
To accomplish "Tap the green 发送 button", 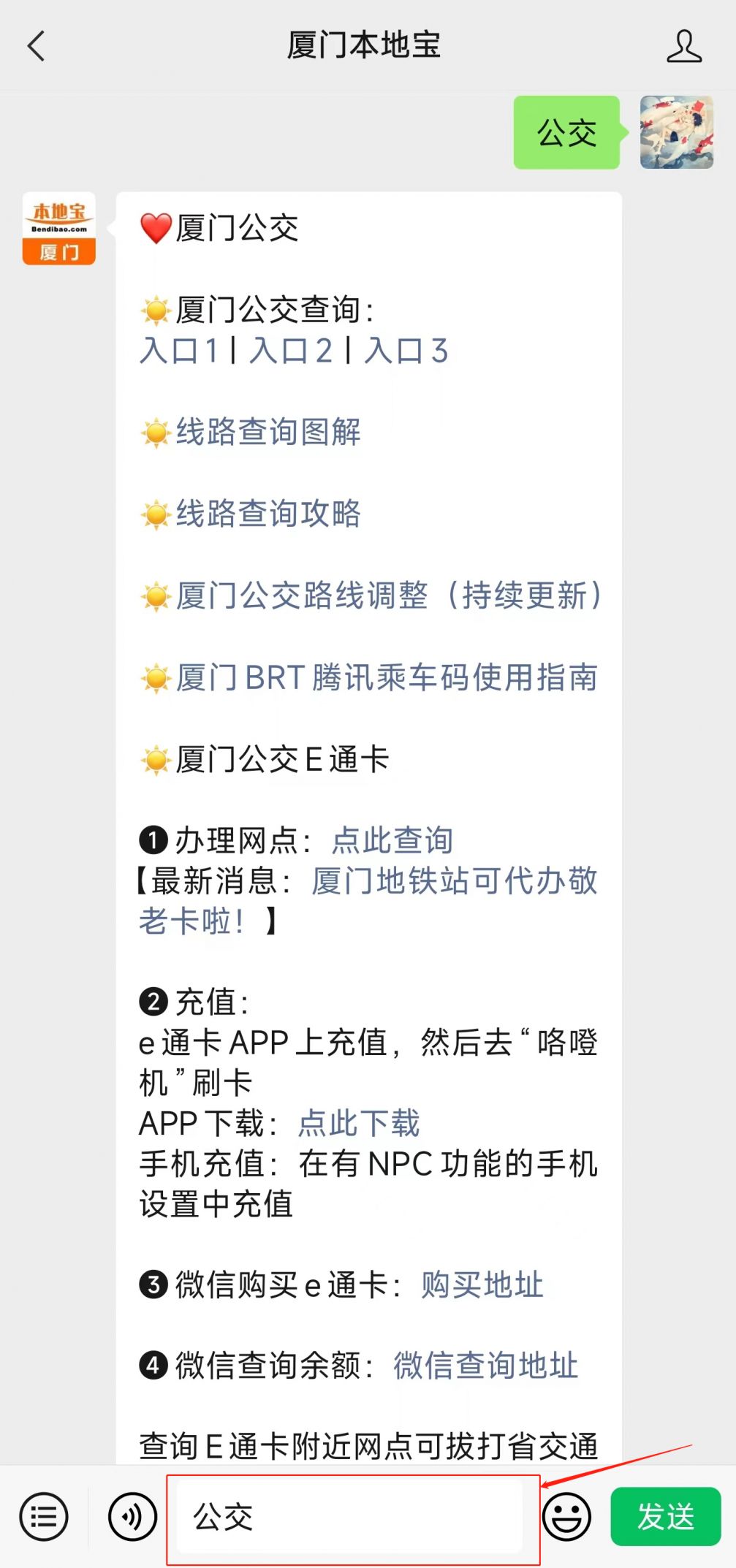I will click(666, 1517).
